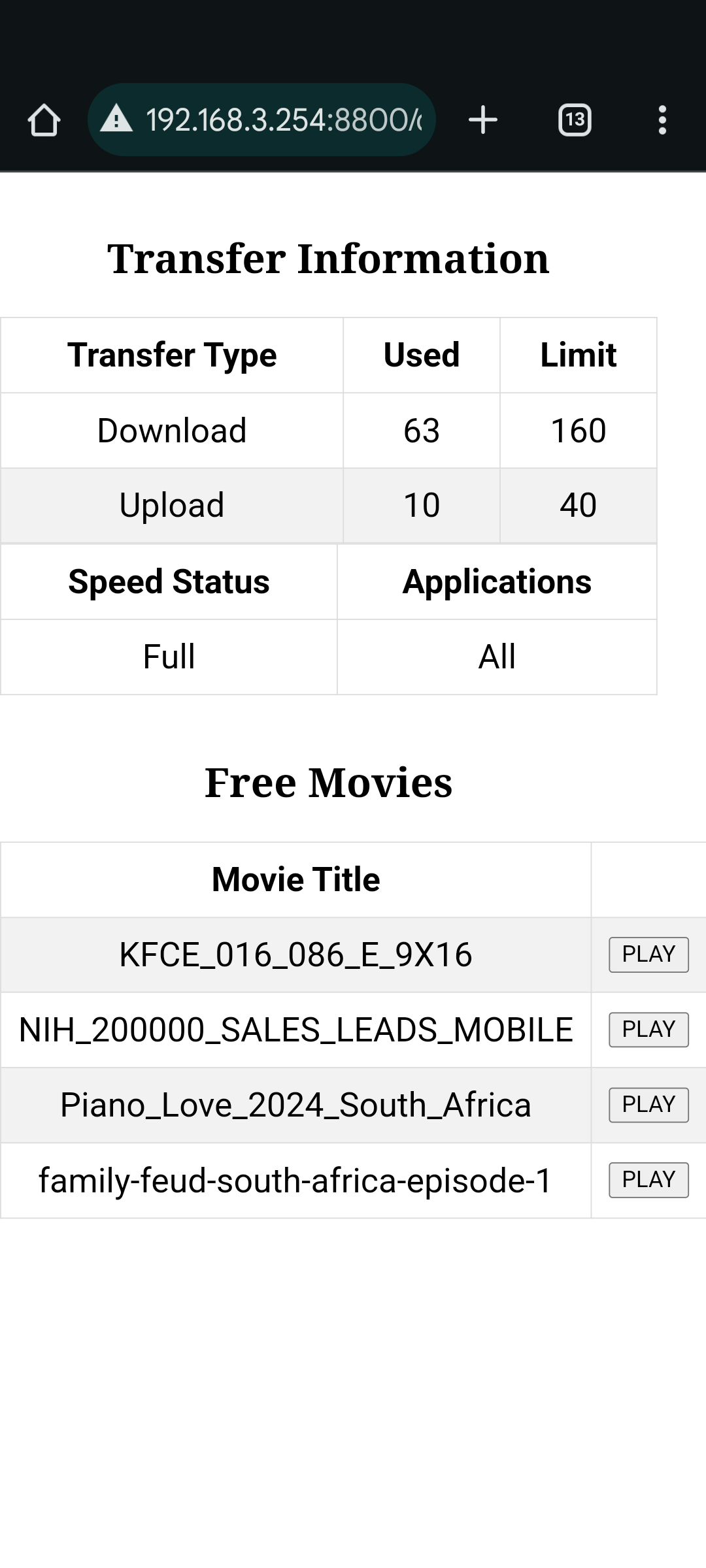Play family-feud-south-africa-episode-1

[x=648, y=1180]
